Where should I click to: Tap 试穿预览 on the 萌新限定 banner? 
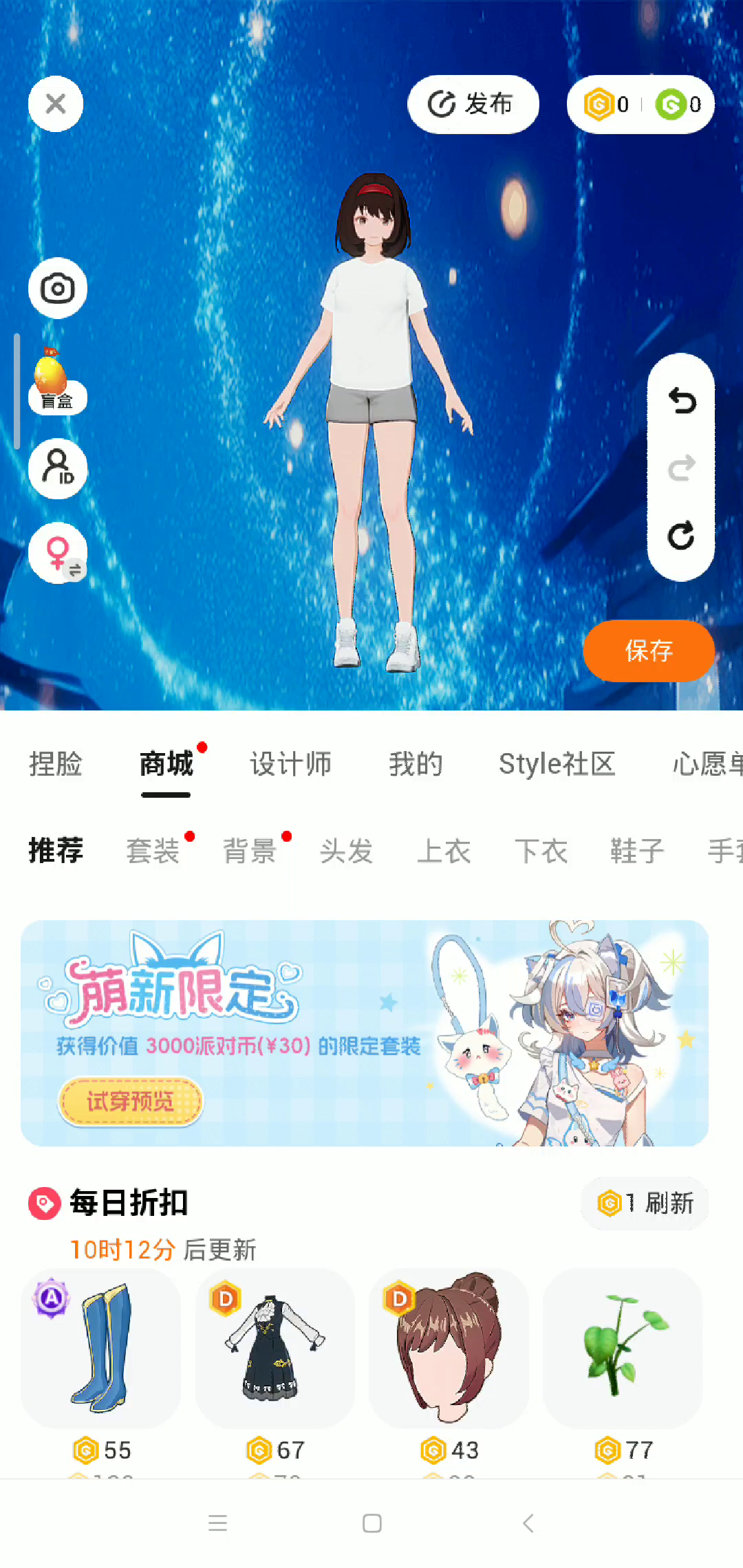(x=130, y=1102)
